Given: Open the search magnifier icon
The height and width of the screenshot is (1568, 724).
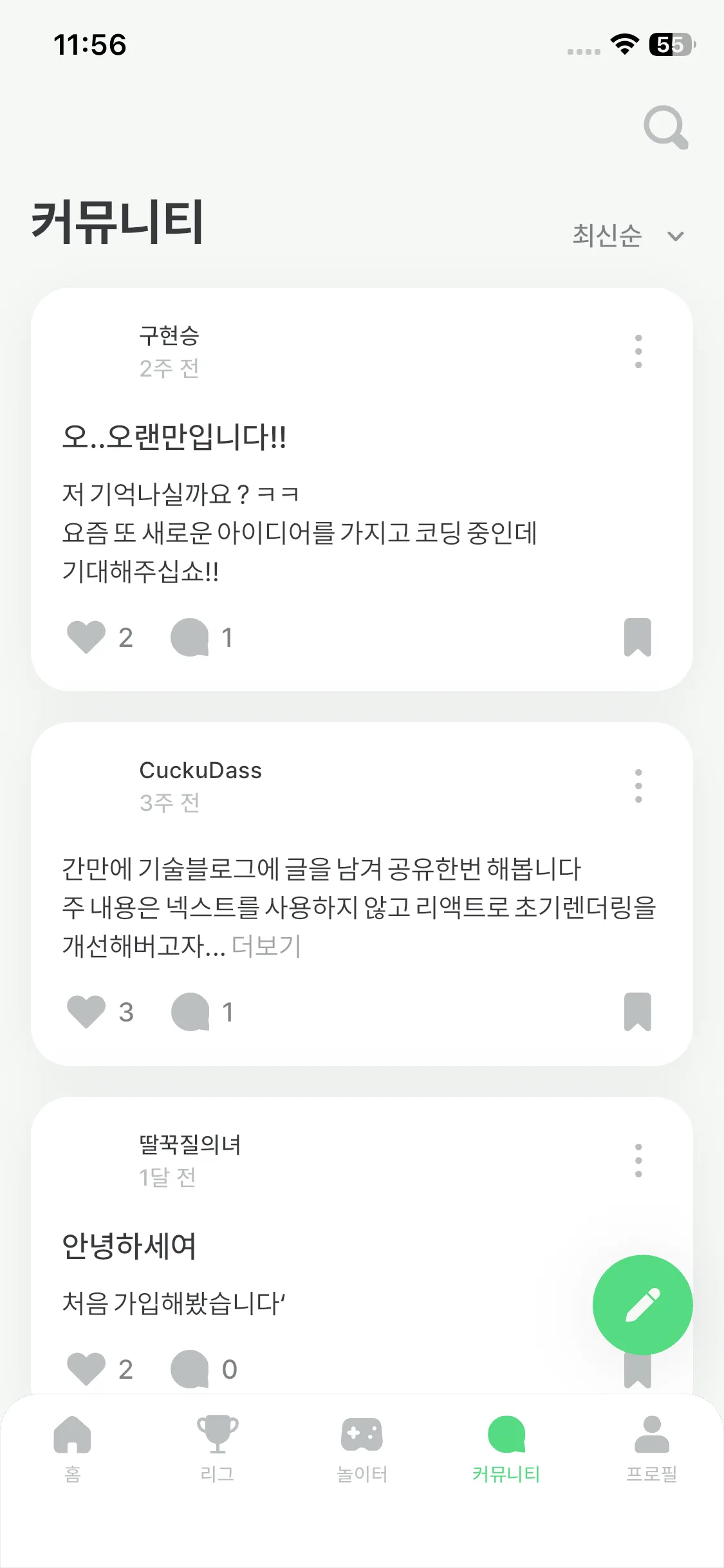Looking at the screenshot, I should point(665,127).
